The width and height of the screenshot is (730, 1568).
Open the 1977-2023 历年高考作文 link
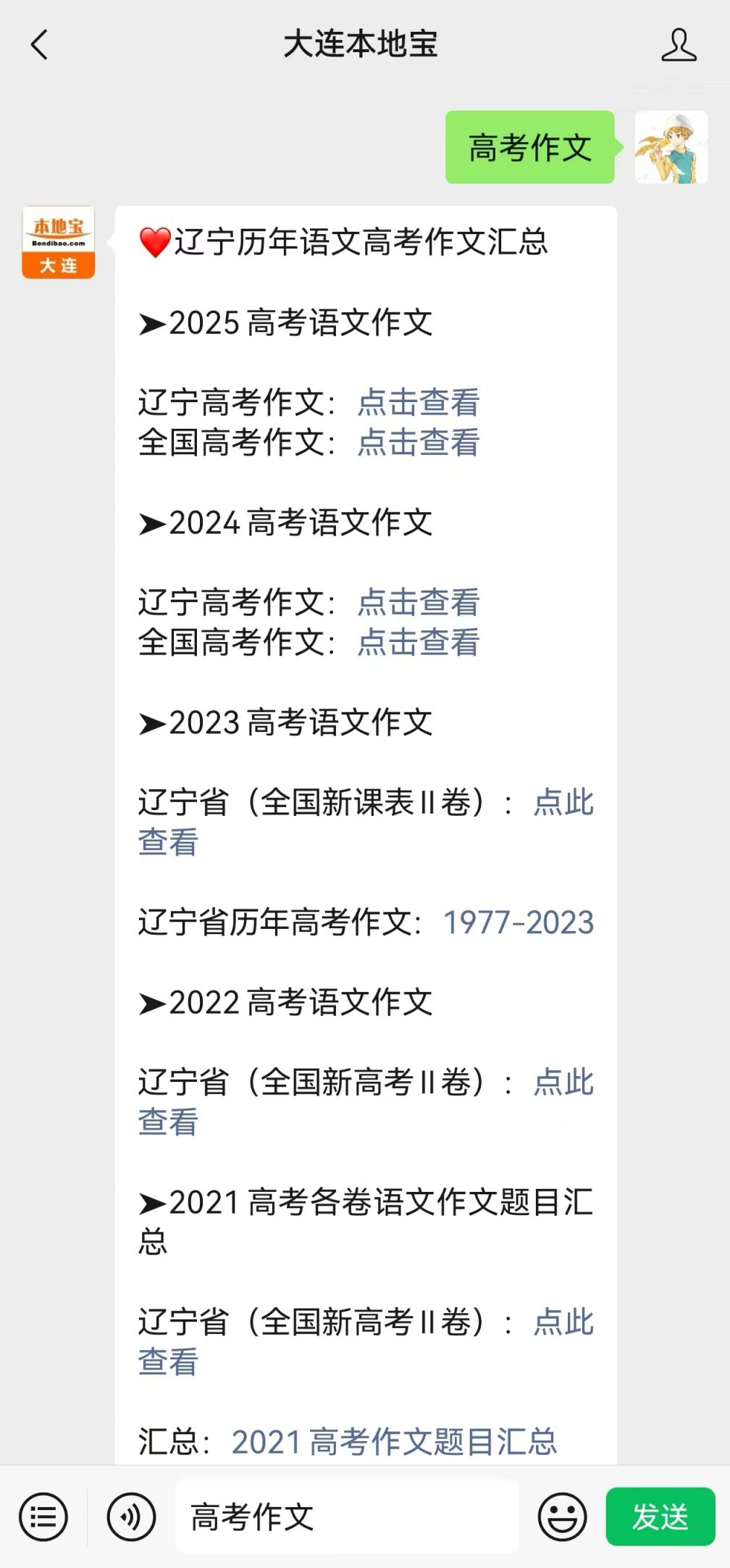(x=519, y=922)
